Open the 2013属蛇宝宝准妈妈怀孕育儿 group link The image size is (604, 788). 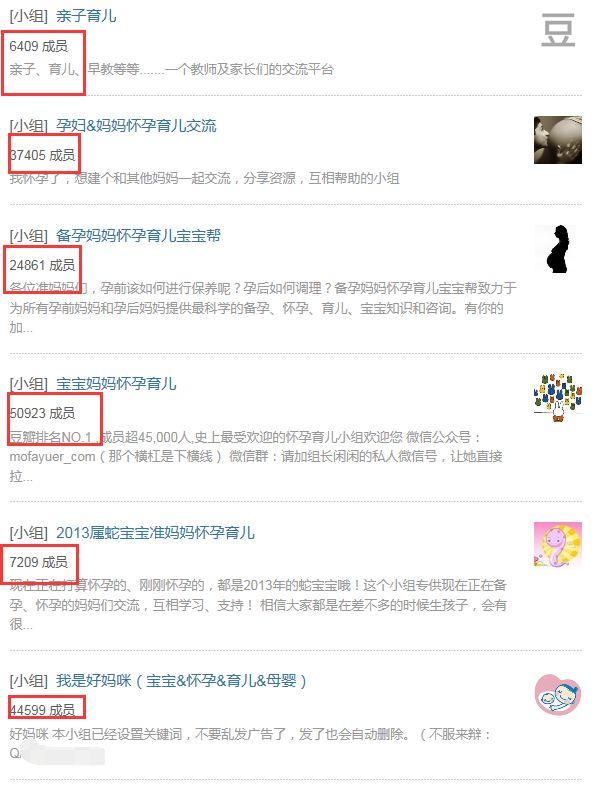point(155,532)
